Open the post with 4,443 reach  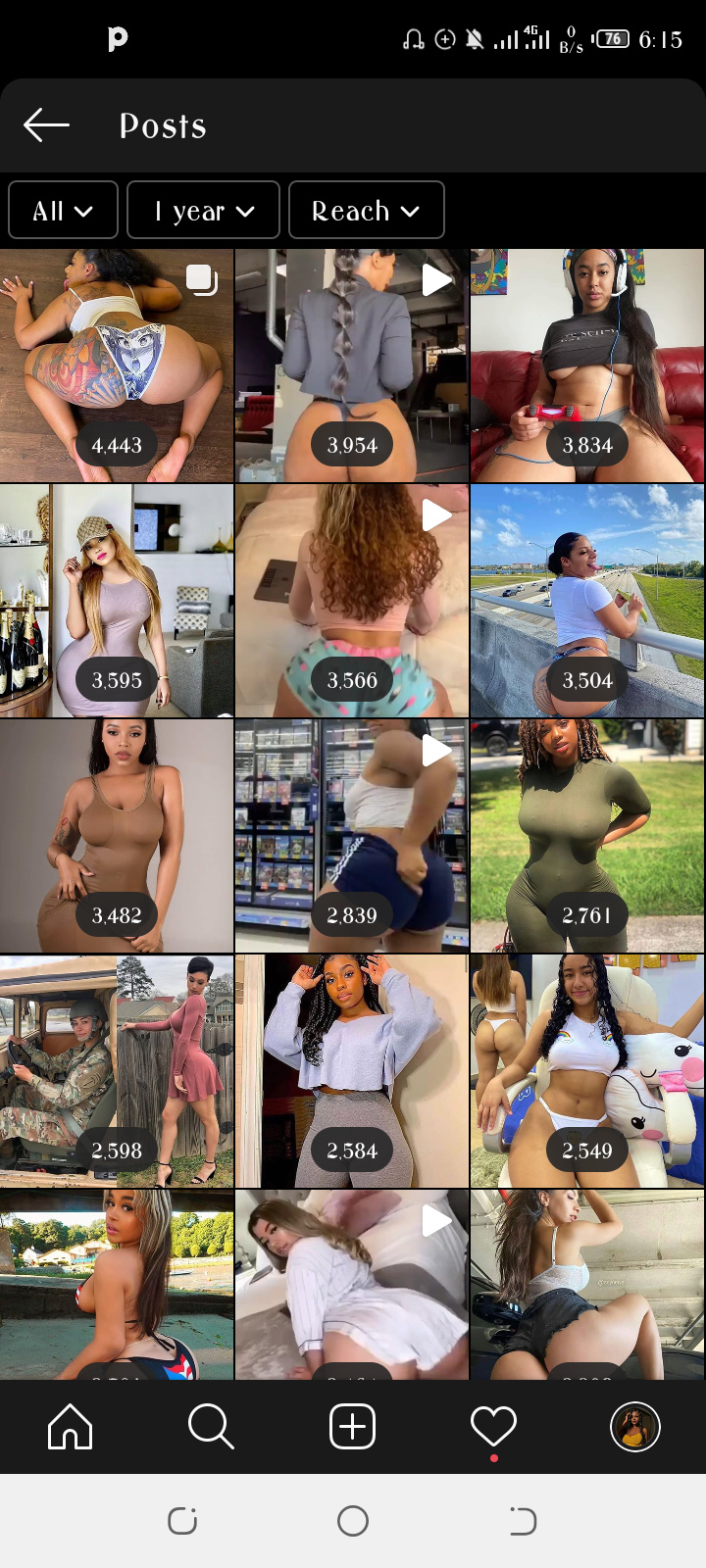117,366
